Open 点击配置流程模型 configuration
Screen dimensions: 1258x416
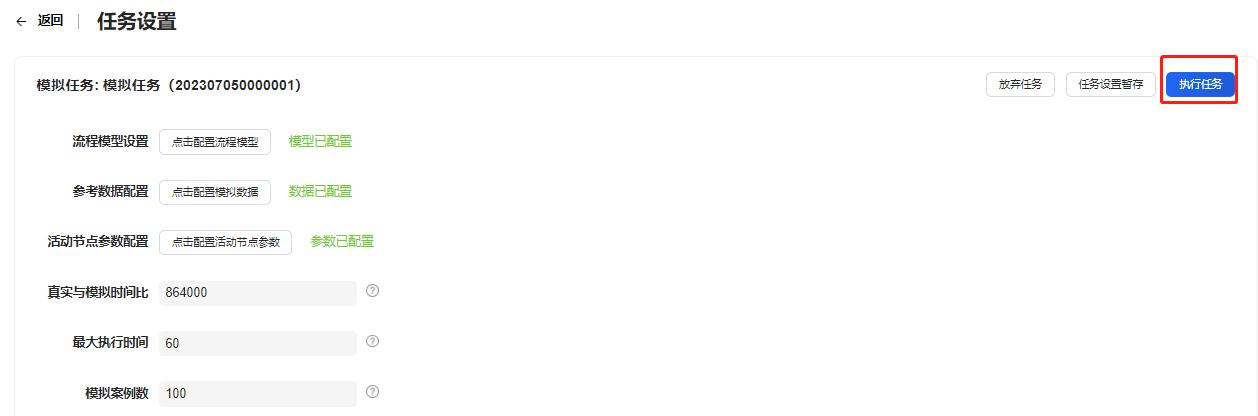pos(215,142)
